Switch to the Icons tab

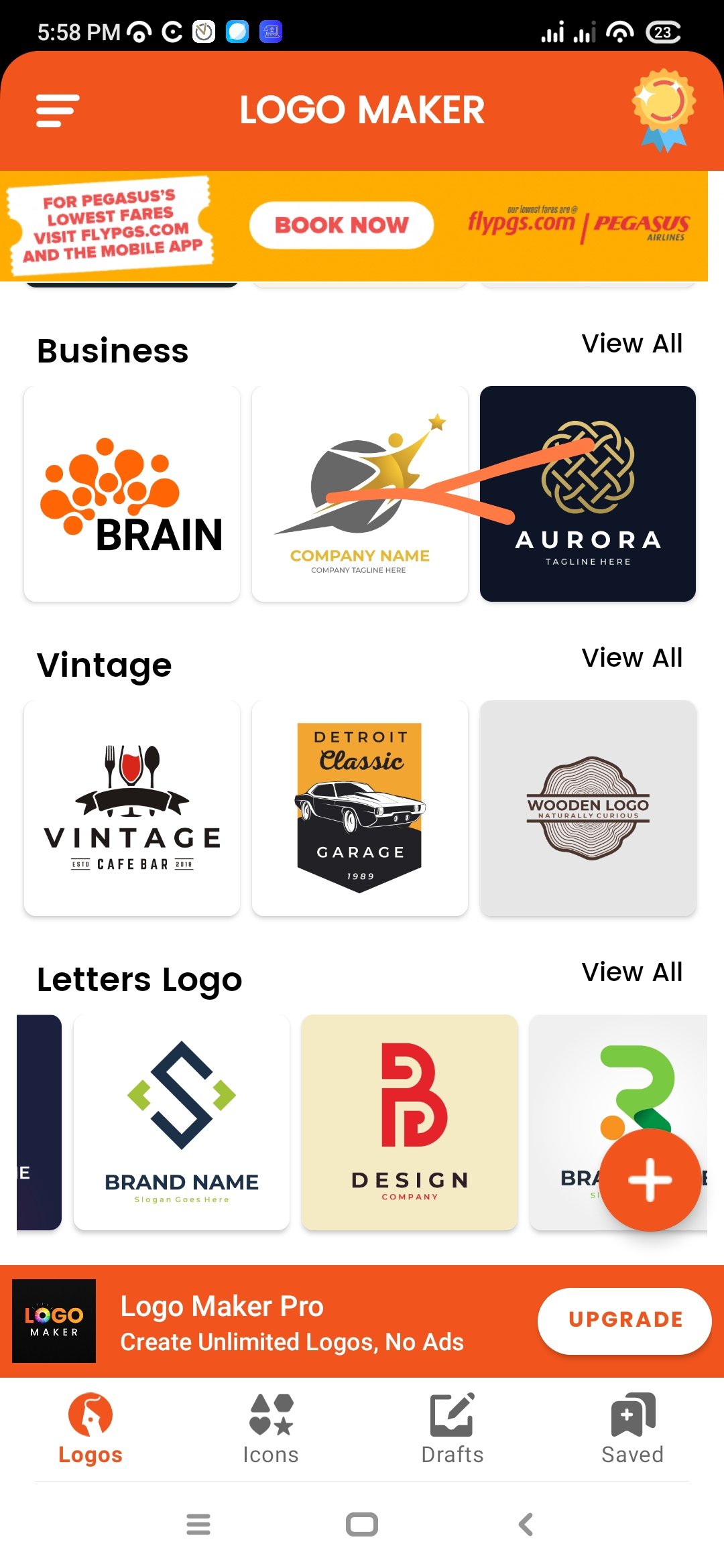pos(271,1428)
